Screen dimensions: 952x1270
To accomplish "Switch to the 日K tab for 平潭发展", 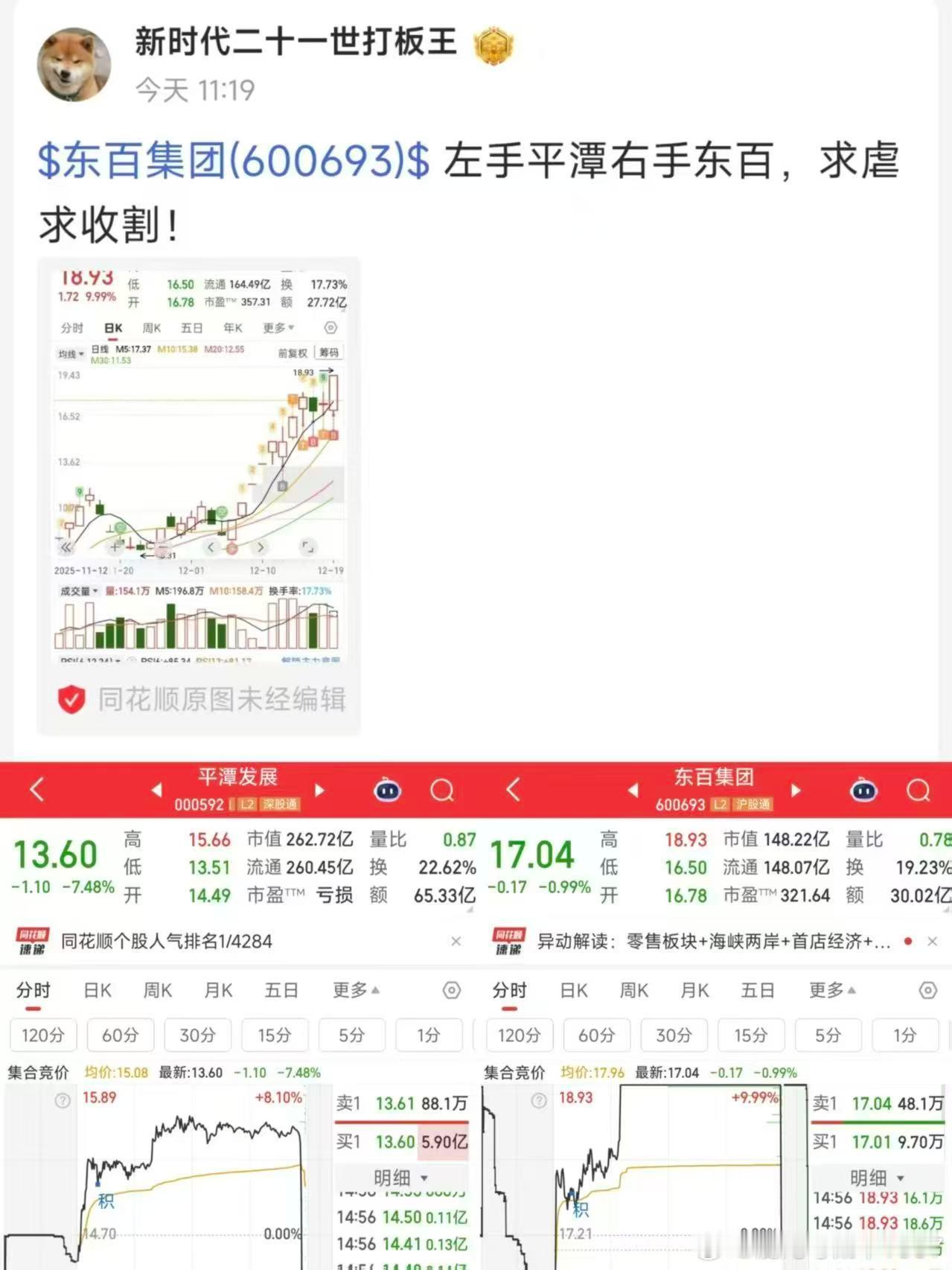I will (96, 990).
